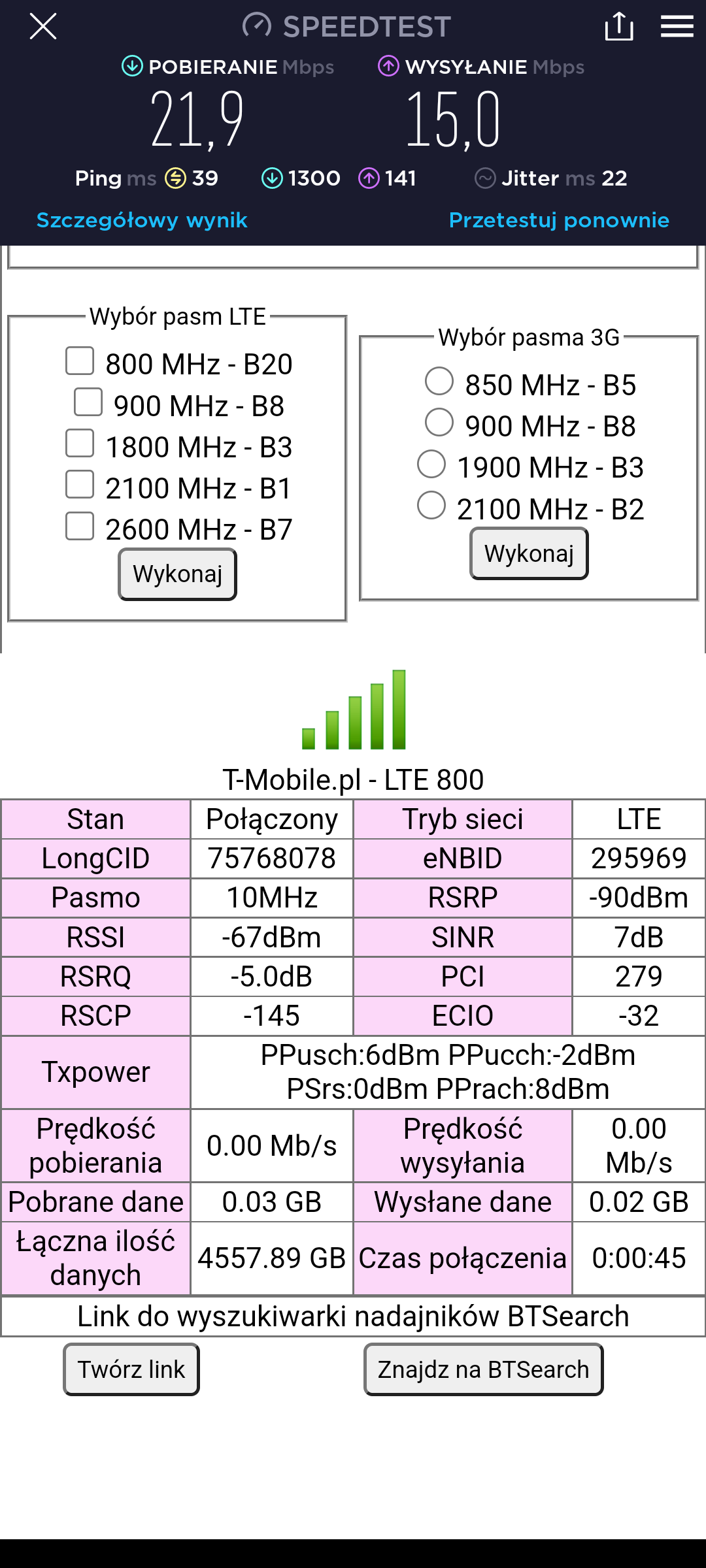
Task: Select 3G 850 MHz - B5 radio option
Action: 439,382
